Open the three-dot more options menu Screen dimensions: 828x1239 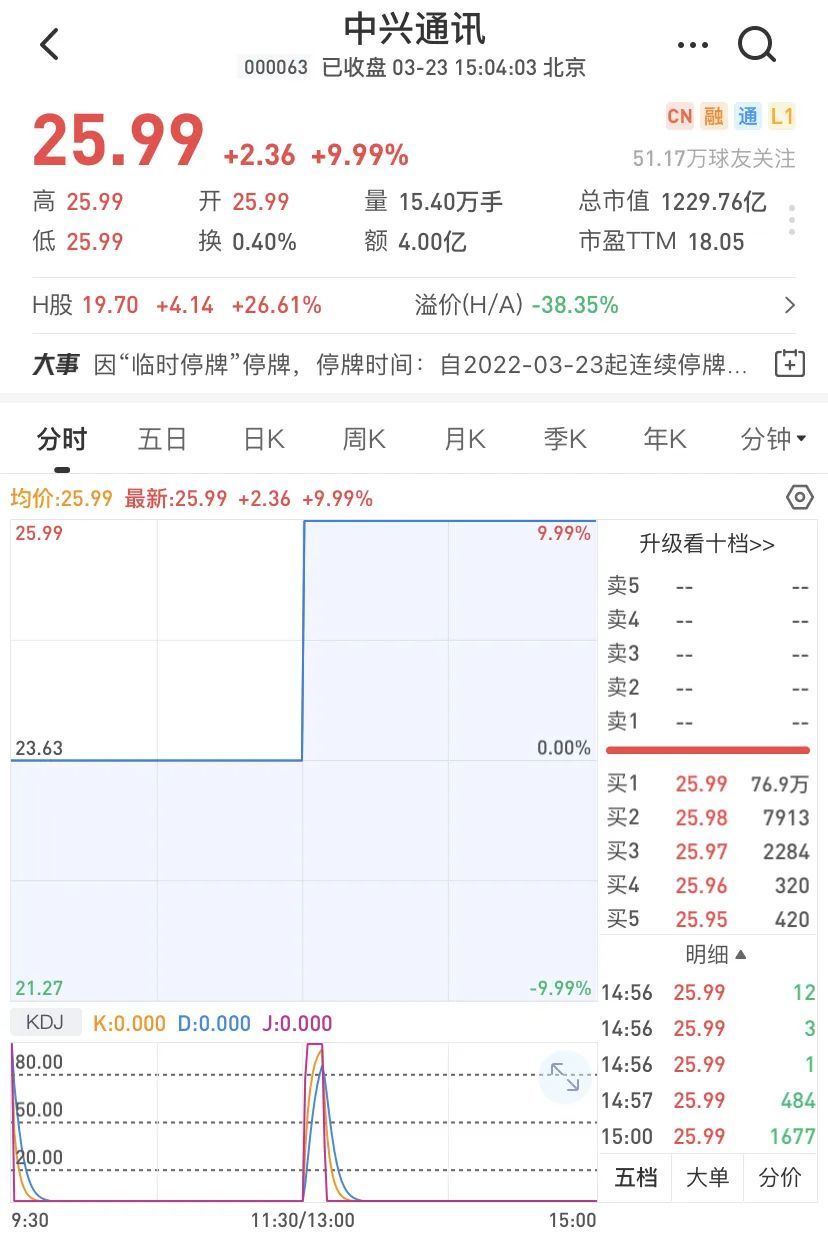694,44
